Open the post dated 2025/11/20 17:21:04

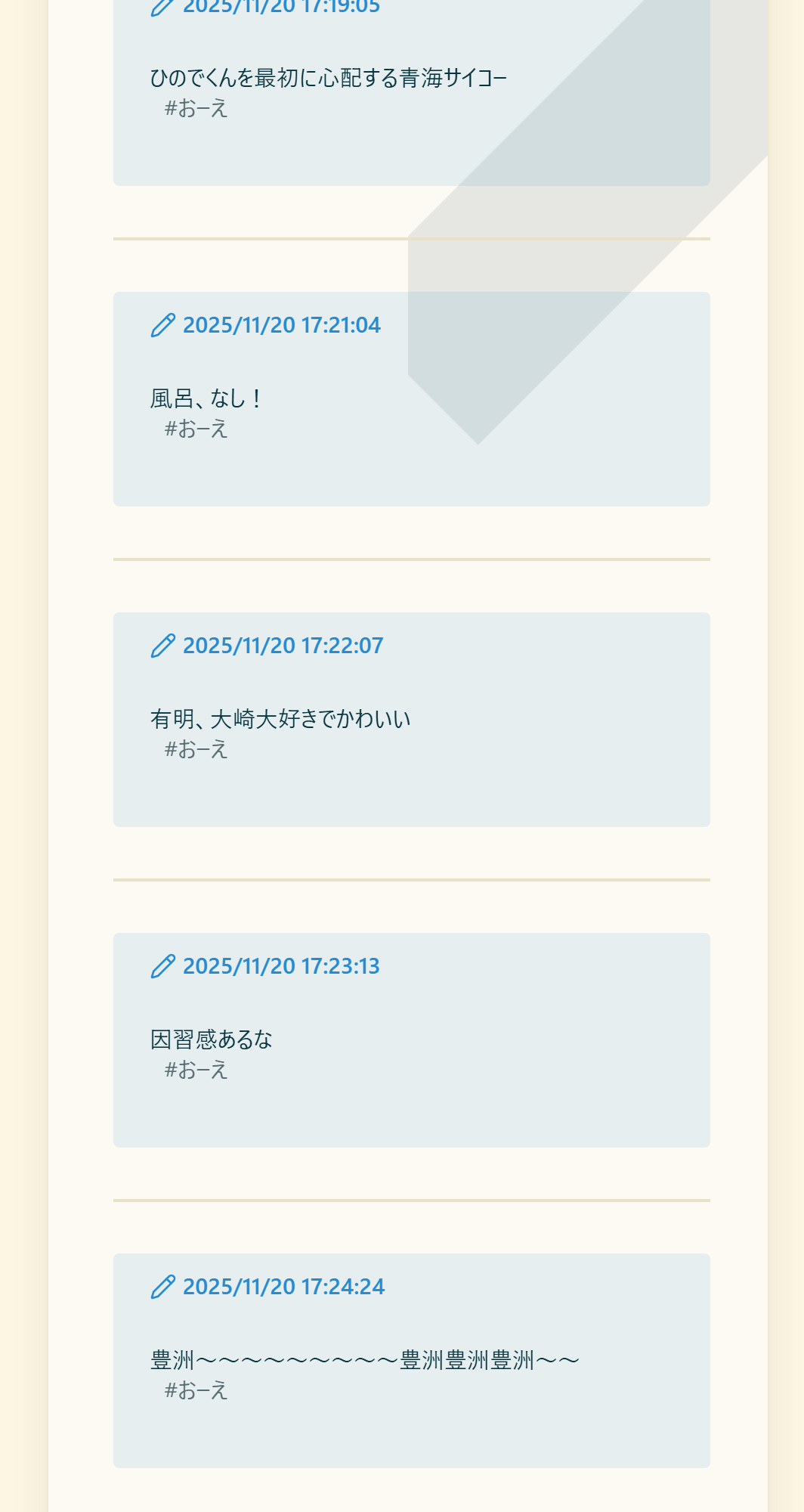click(281, 325)
